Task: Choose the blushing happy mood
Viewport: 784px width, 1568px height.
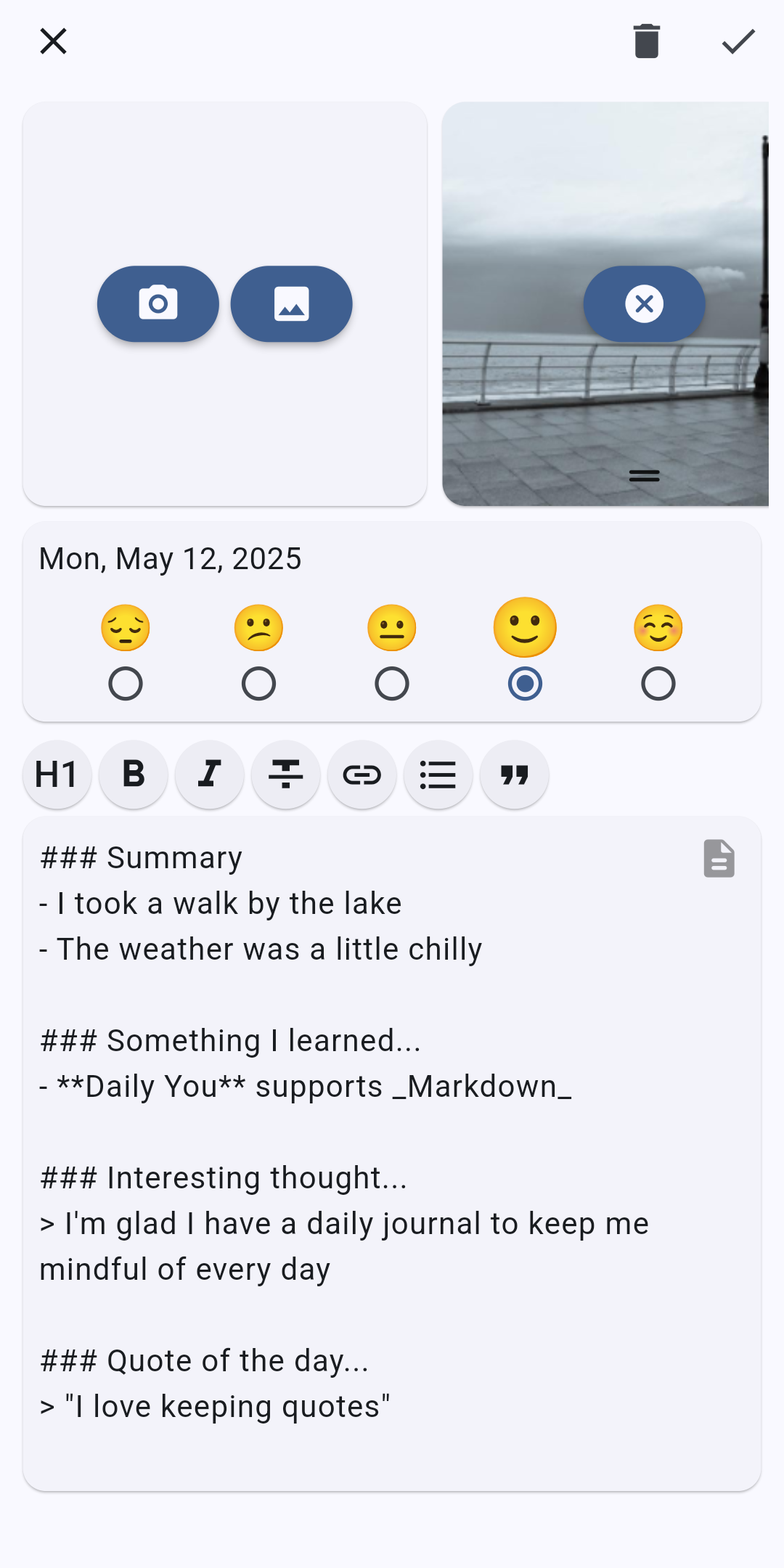Action: point(658,683)
